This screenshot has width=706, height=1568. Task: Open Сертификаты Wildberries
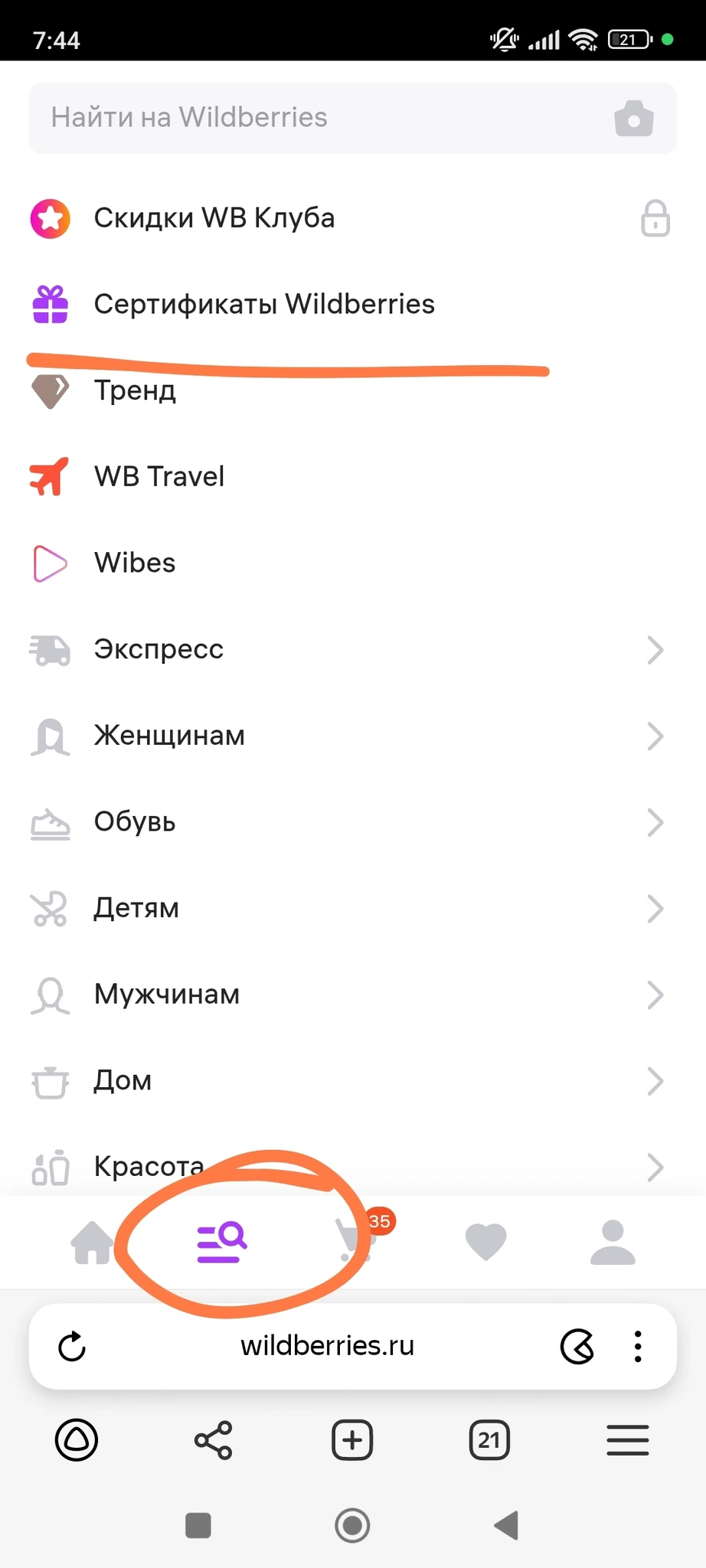click(x=353, y=304)
